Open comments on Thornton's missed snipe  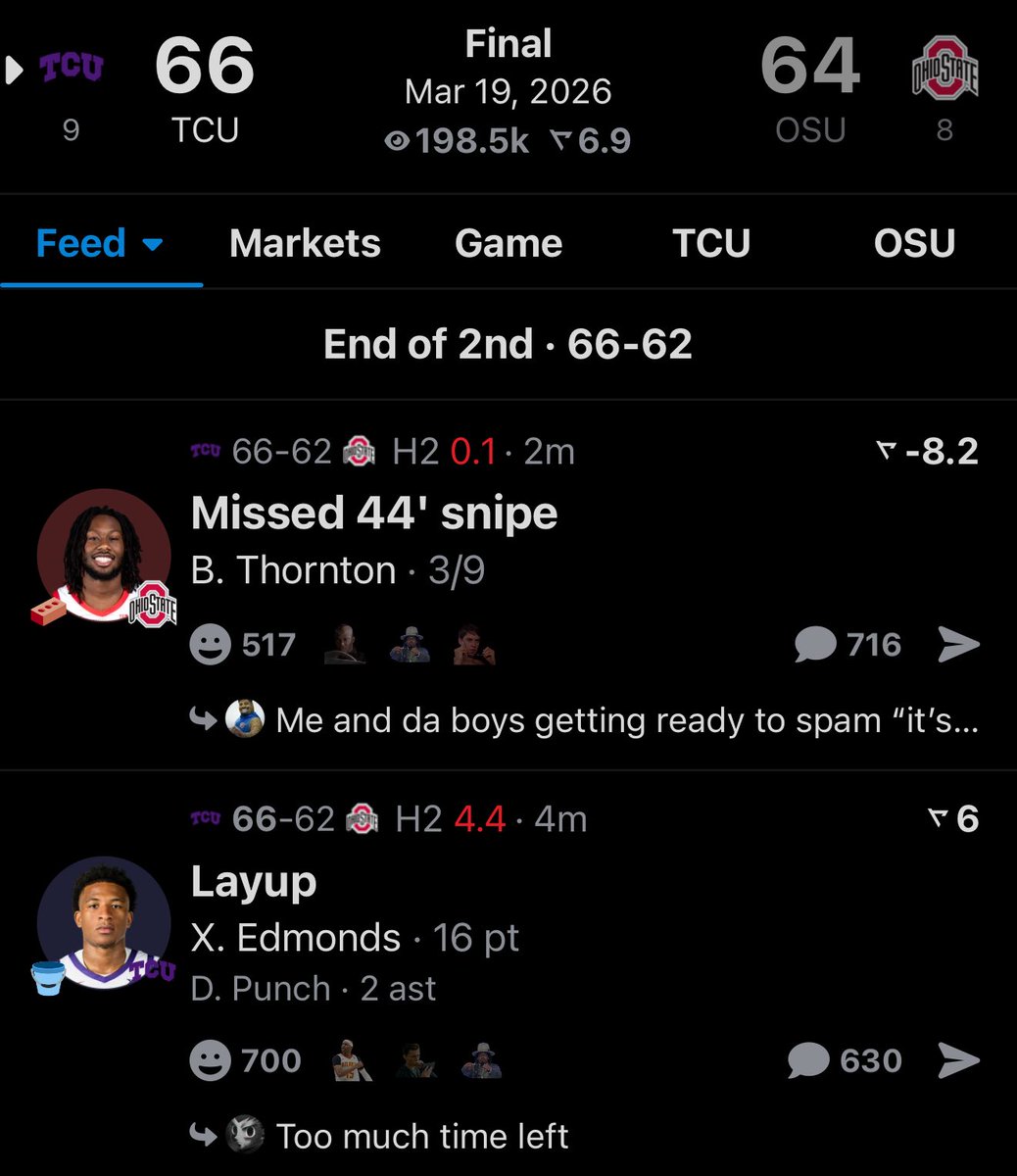pos(815,645)
